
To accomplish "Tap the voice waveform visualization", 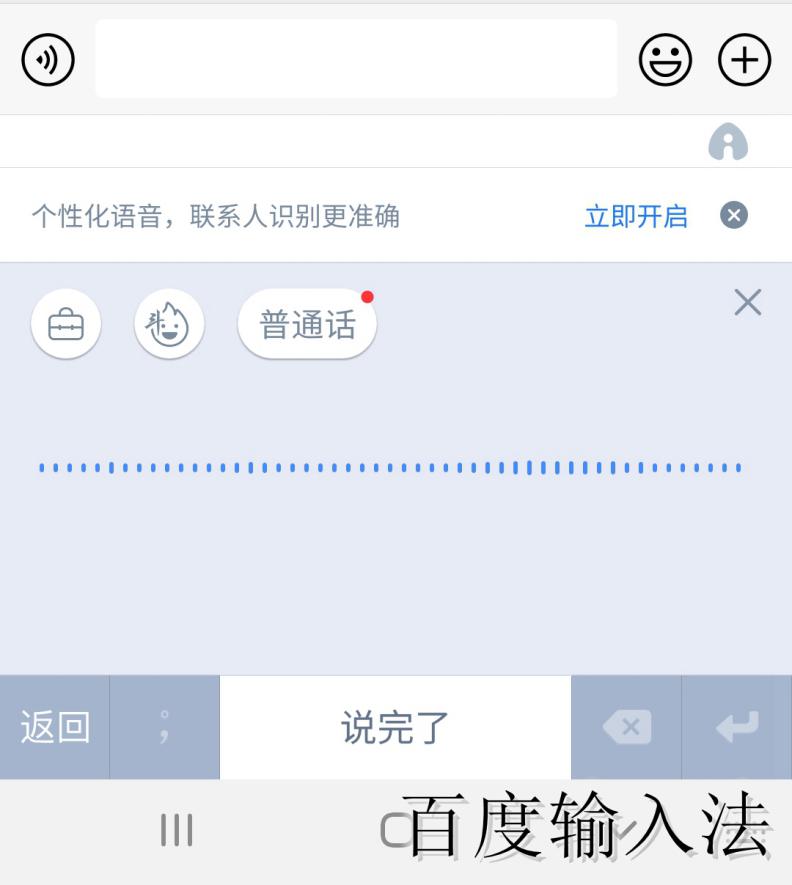I will [390, 465].
